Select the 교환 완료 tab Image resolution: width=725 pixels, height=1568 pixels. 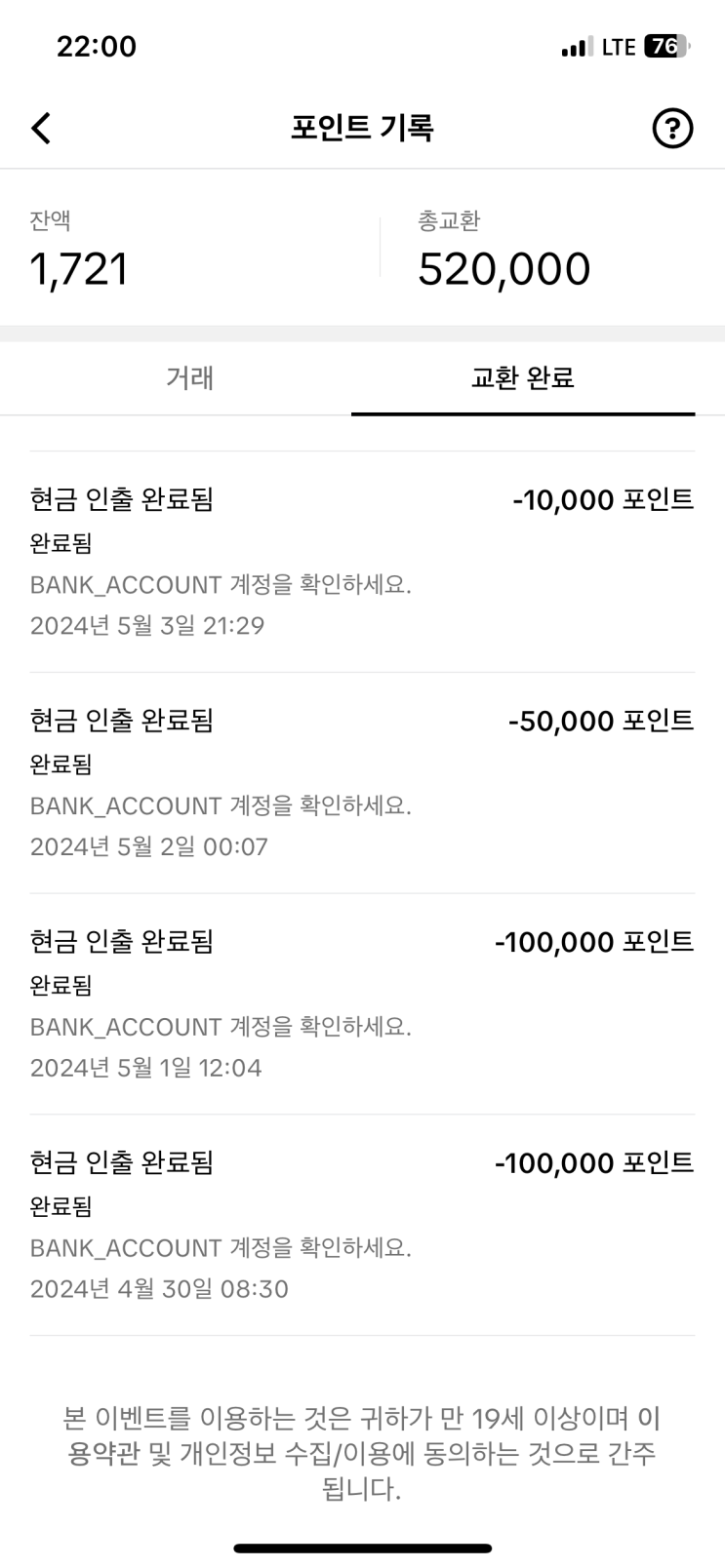click(524, 378)
